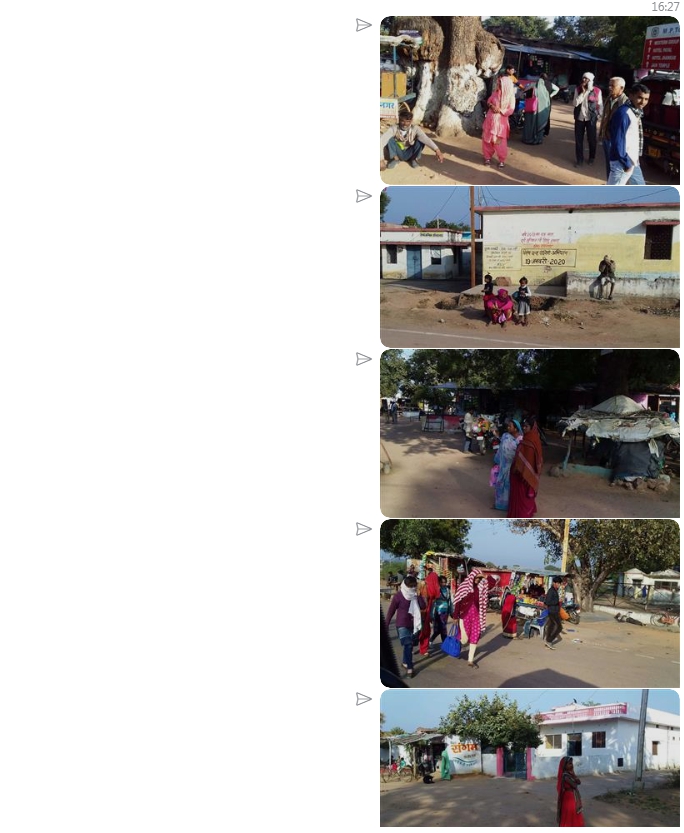Forward the photo of the large tree

[x=364, y=25]
